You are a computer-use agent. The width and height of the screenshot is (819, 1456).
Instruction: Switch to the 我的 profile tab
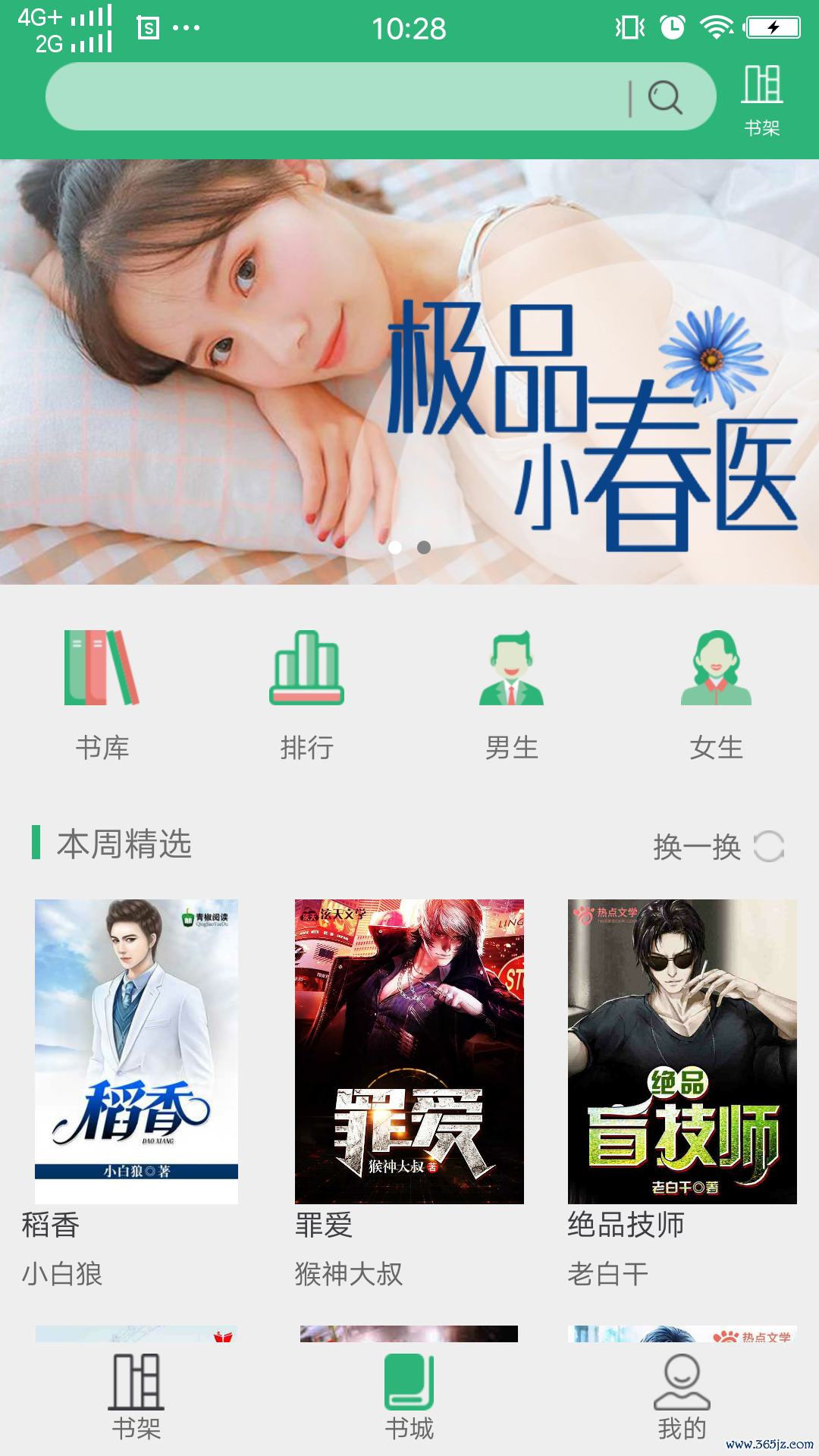point(682,1397)
